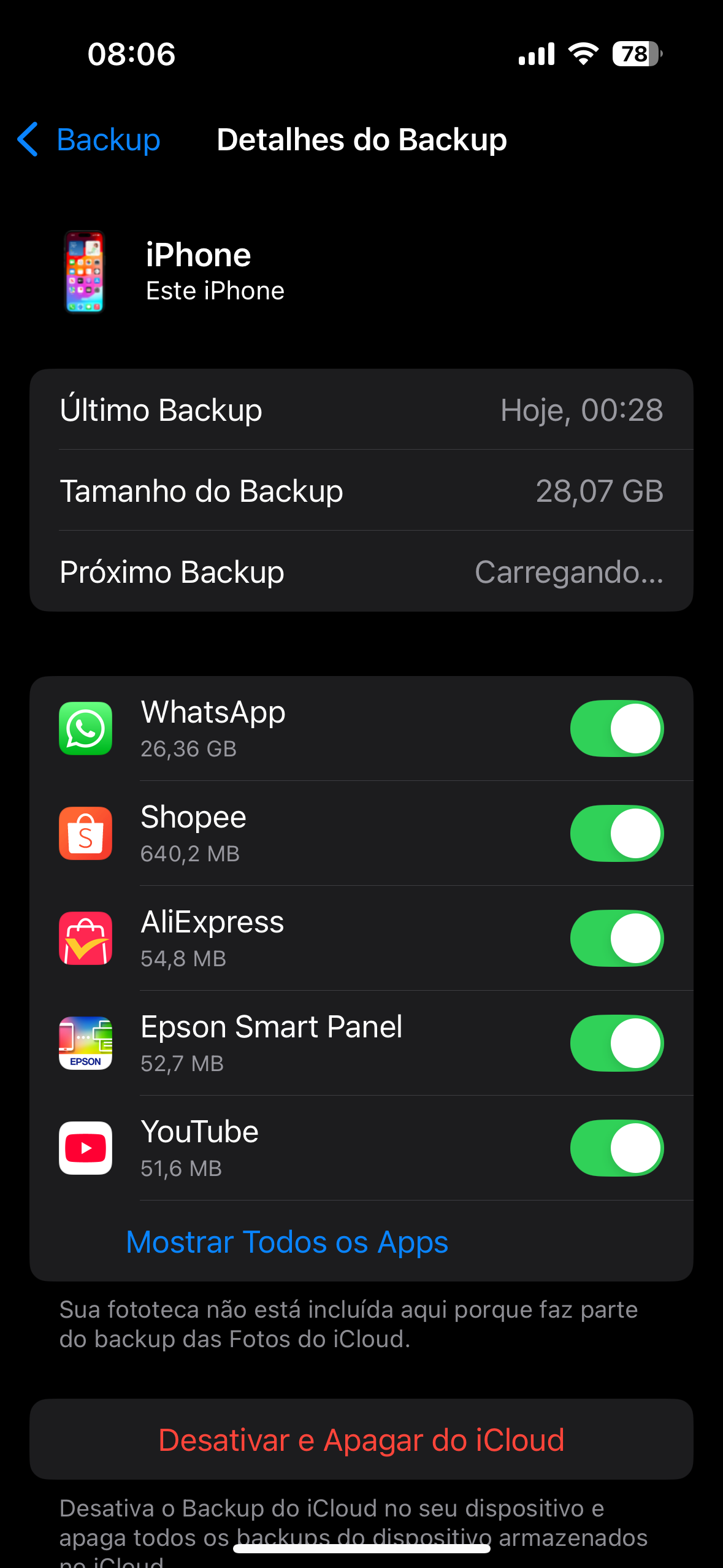Toggle AliExpress backup off
The width and height of the screenshot is (723, 1568).
pyautogui.click(x=616, y=938)
